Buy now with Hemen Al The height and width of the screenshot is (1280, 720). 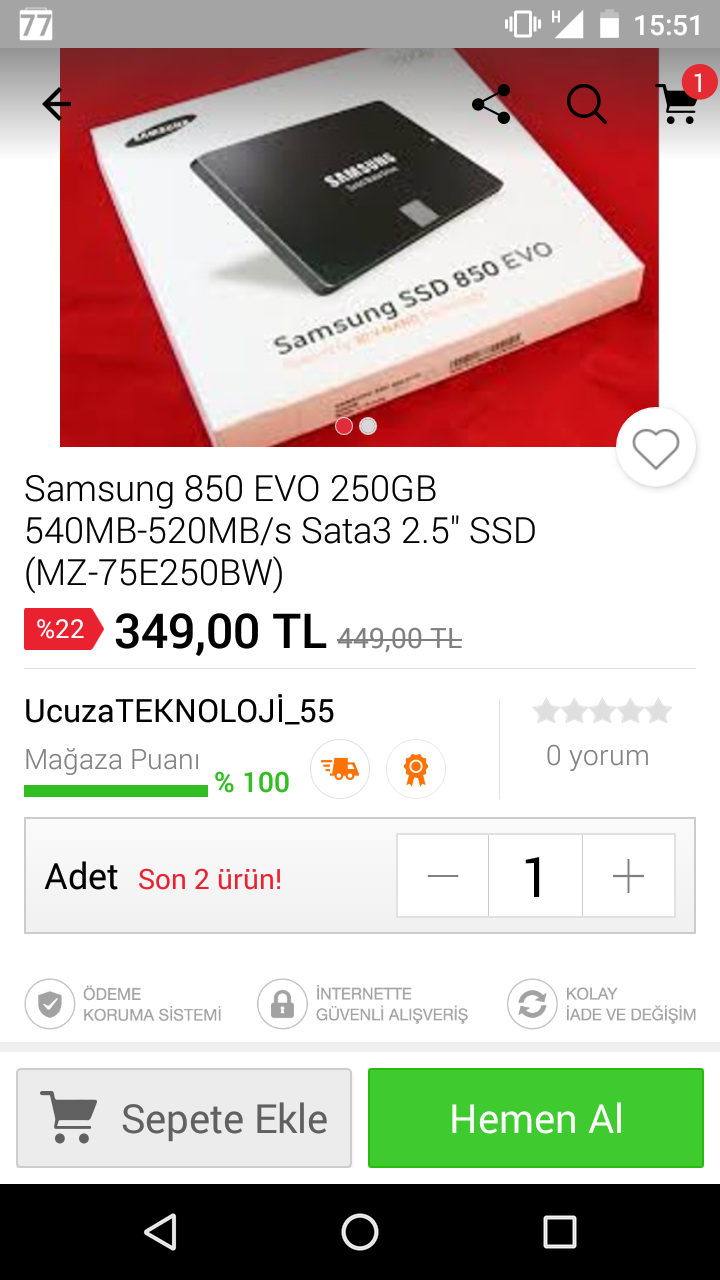pyautogui.click(x=536, y=1118)
